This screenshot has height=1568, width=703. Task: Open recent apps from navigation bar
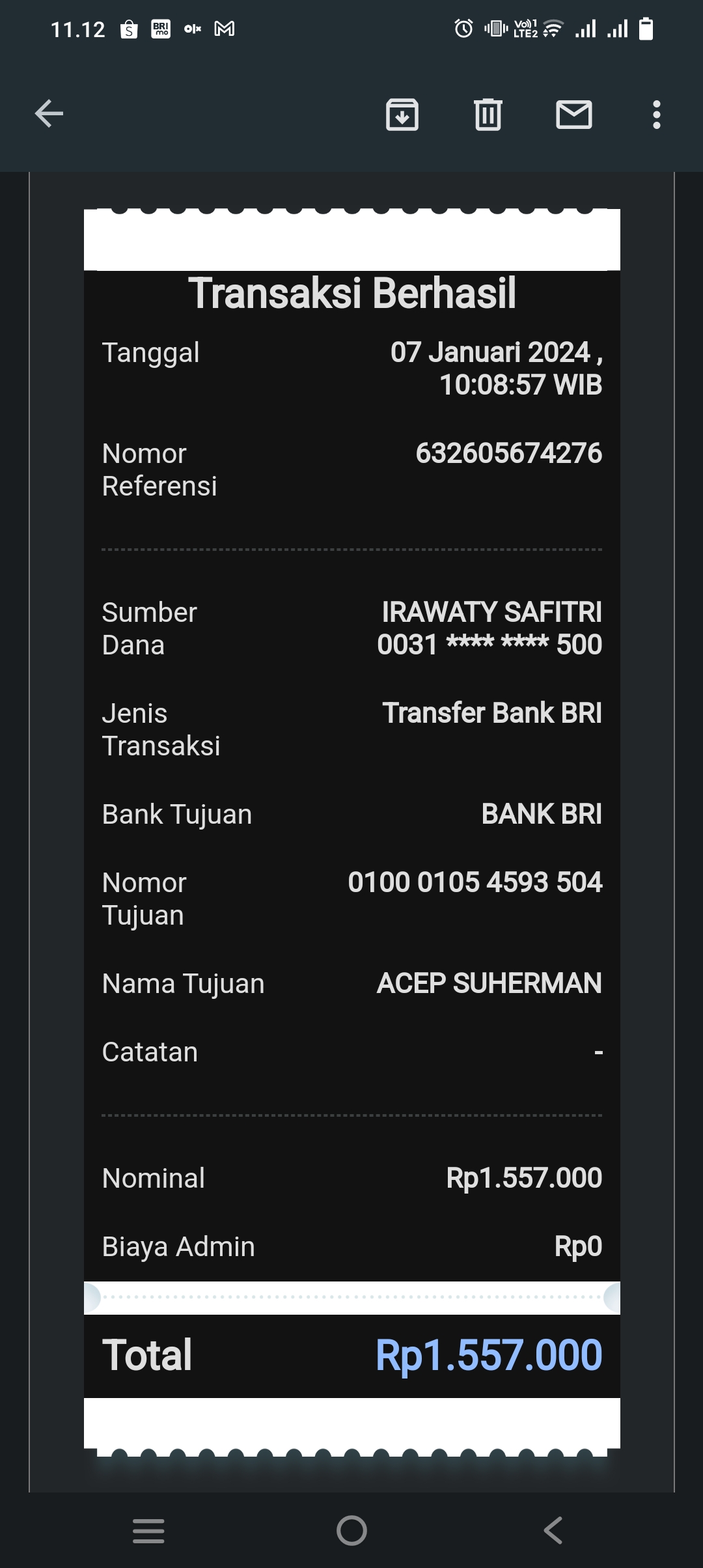coord(148,1530)
